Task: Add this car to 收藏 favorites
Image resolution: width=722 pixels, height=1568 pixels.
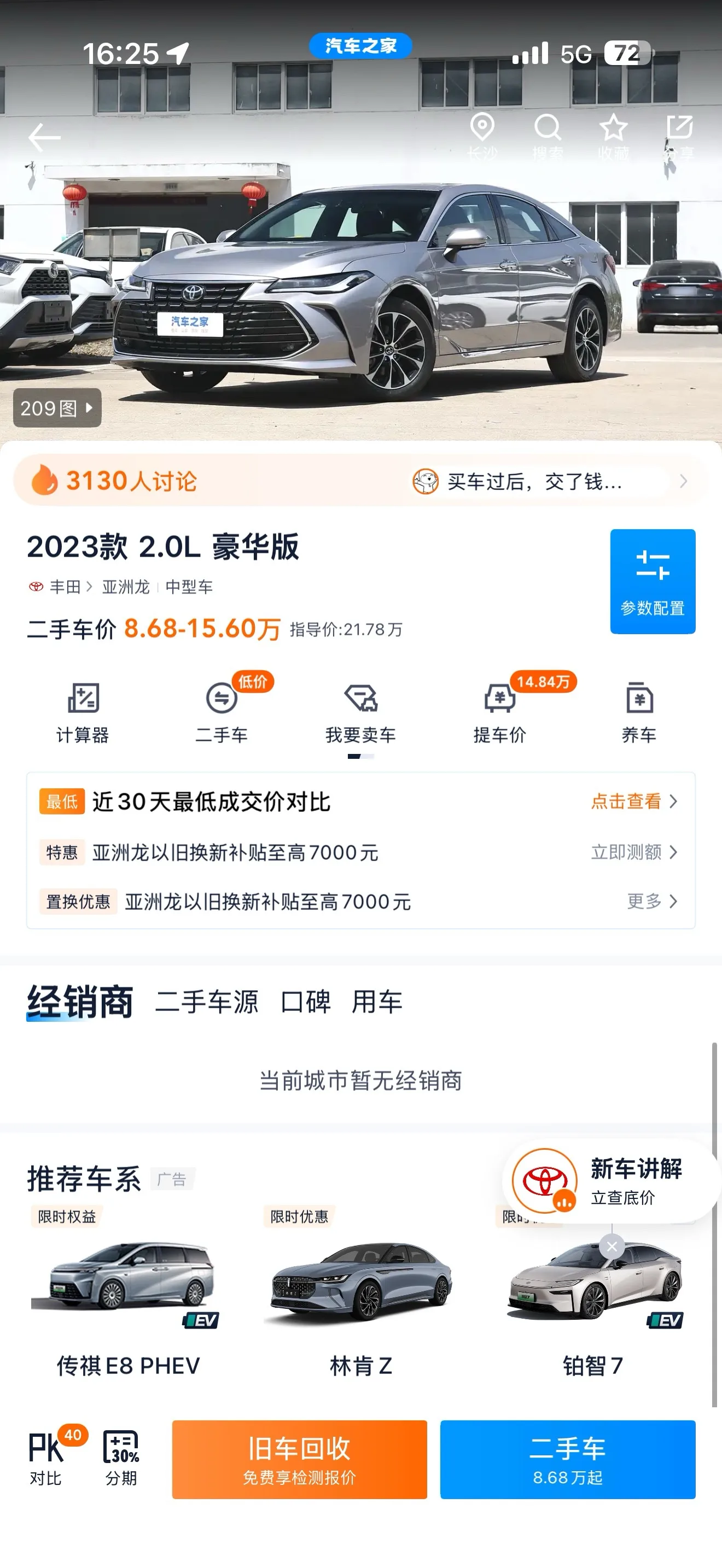Action: [x=613, y=137]
